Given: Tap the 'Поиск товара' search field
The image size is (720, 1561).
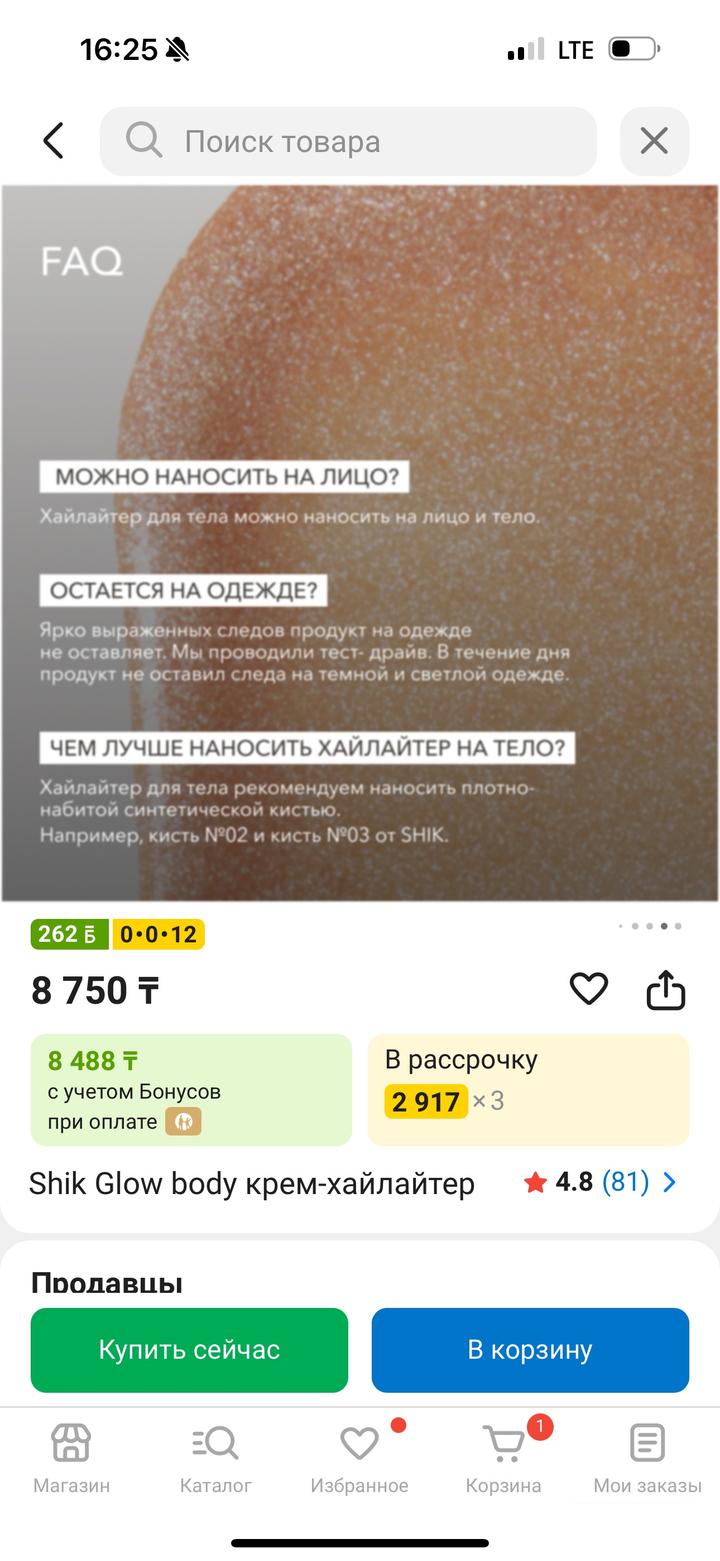Looking at the screenshot, I should (348, 141).
